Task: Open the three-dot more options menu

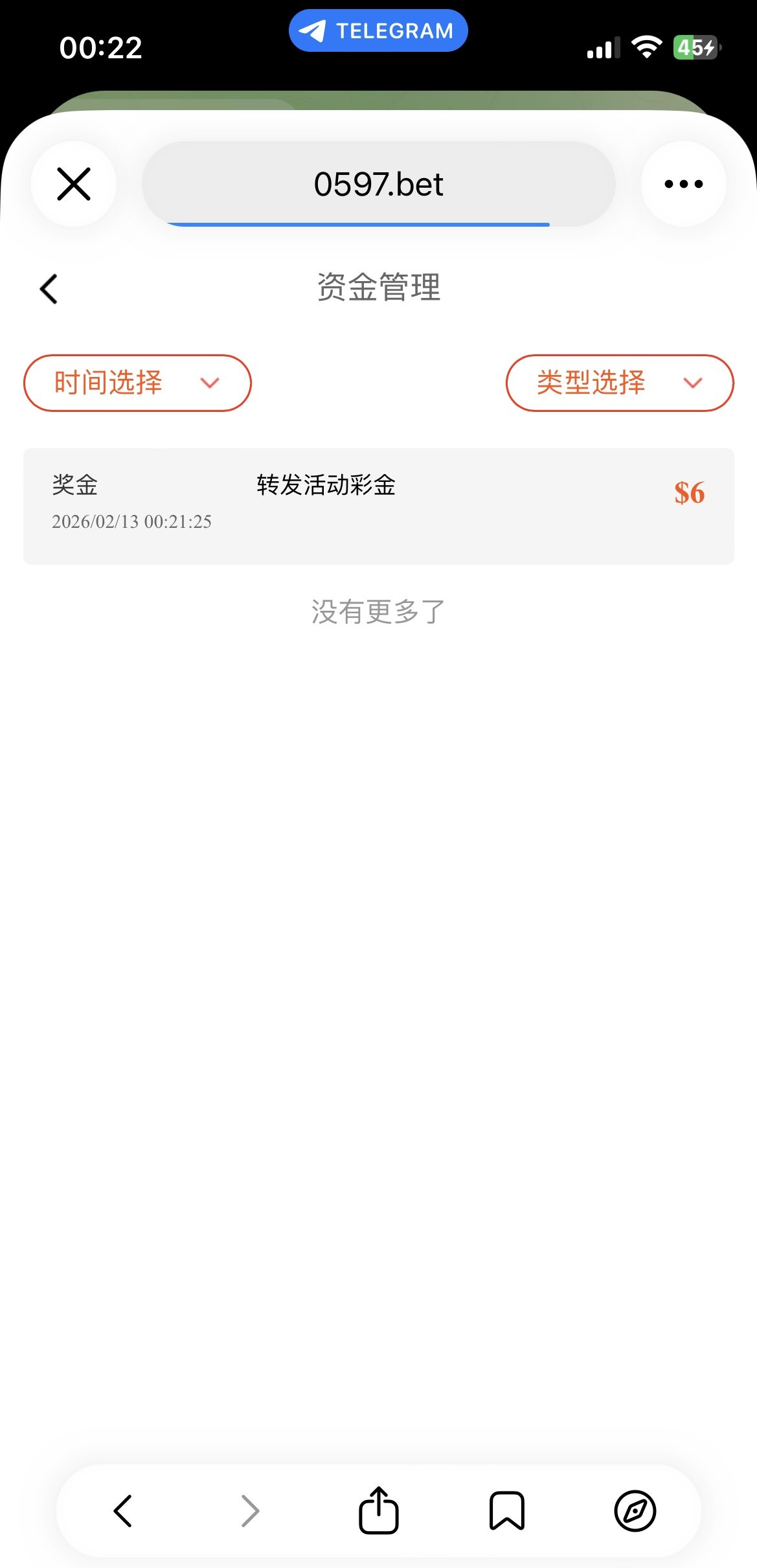Action: pyautogui.click(x=683, y=183)
